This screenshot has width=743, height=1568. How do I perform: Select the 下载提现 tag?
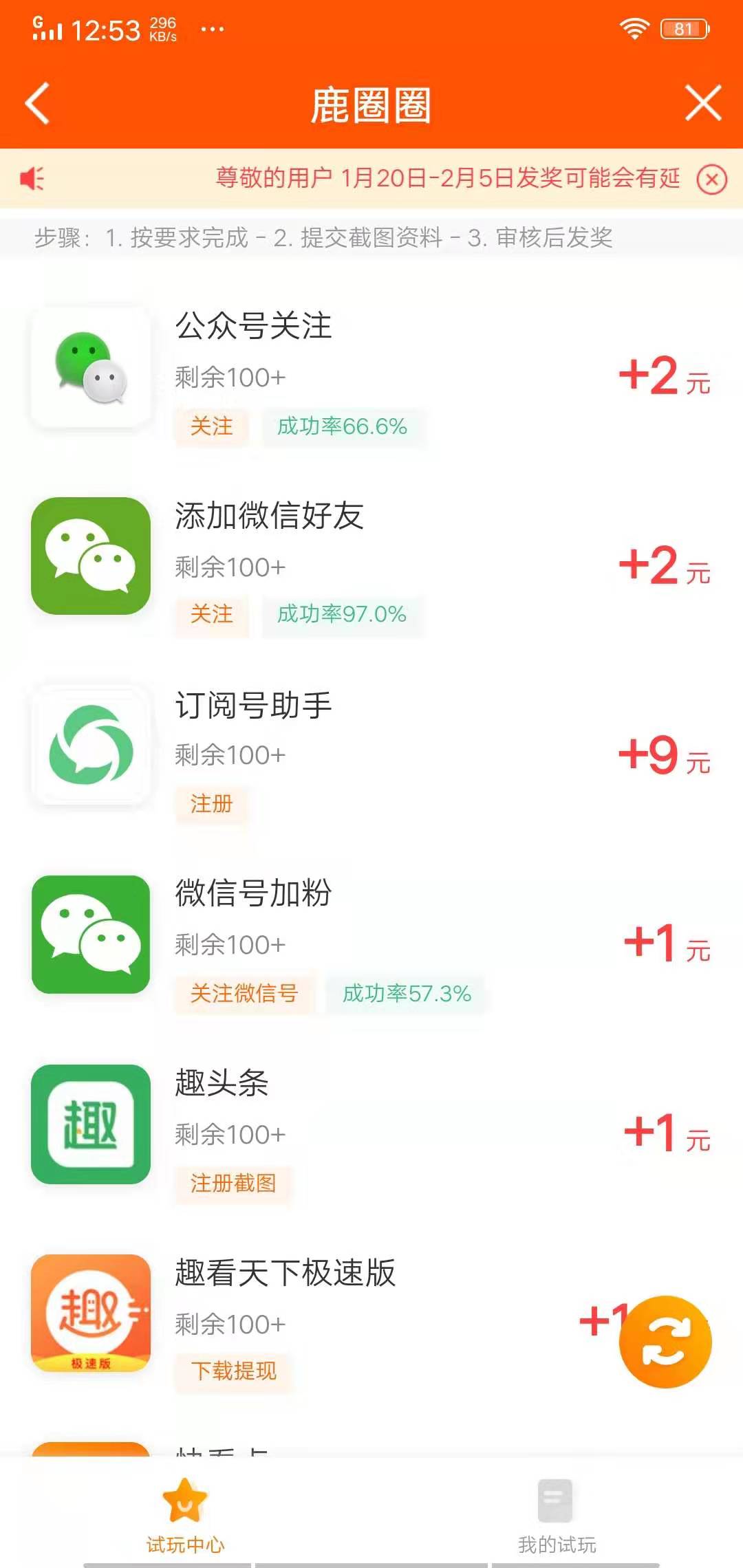[233, 1372]
